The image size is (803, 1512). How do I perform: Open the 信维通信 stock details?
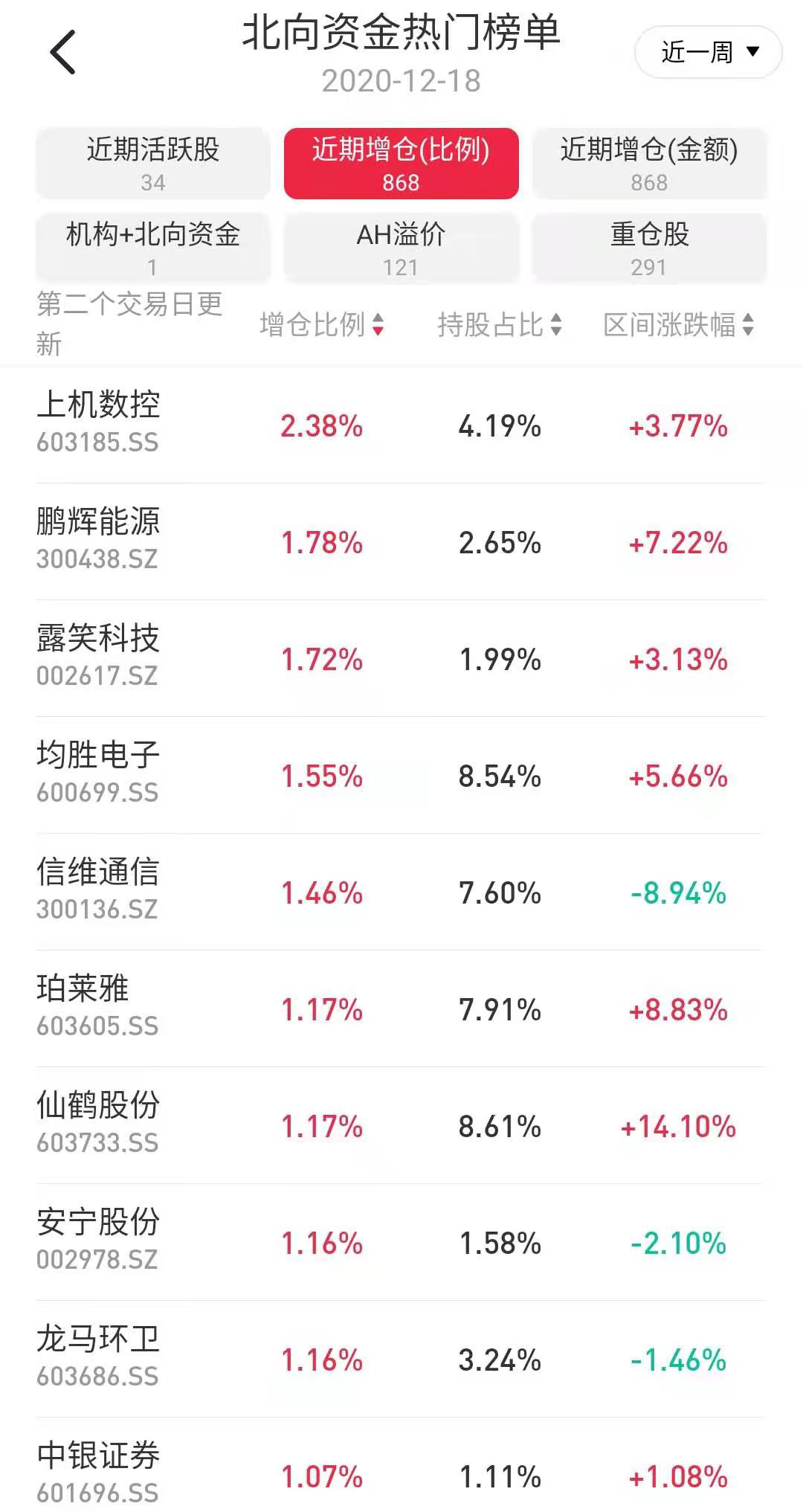pos(401,892)
